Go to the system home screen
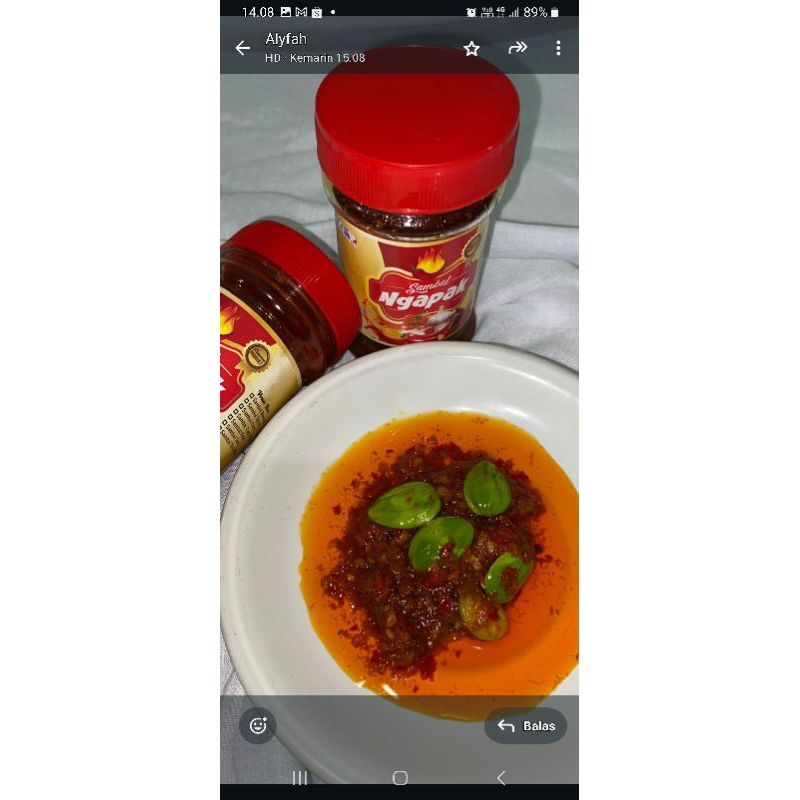Image resolution: width=800 pixels, height=800 pixels. tap(400, 778)
